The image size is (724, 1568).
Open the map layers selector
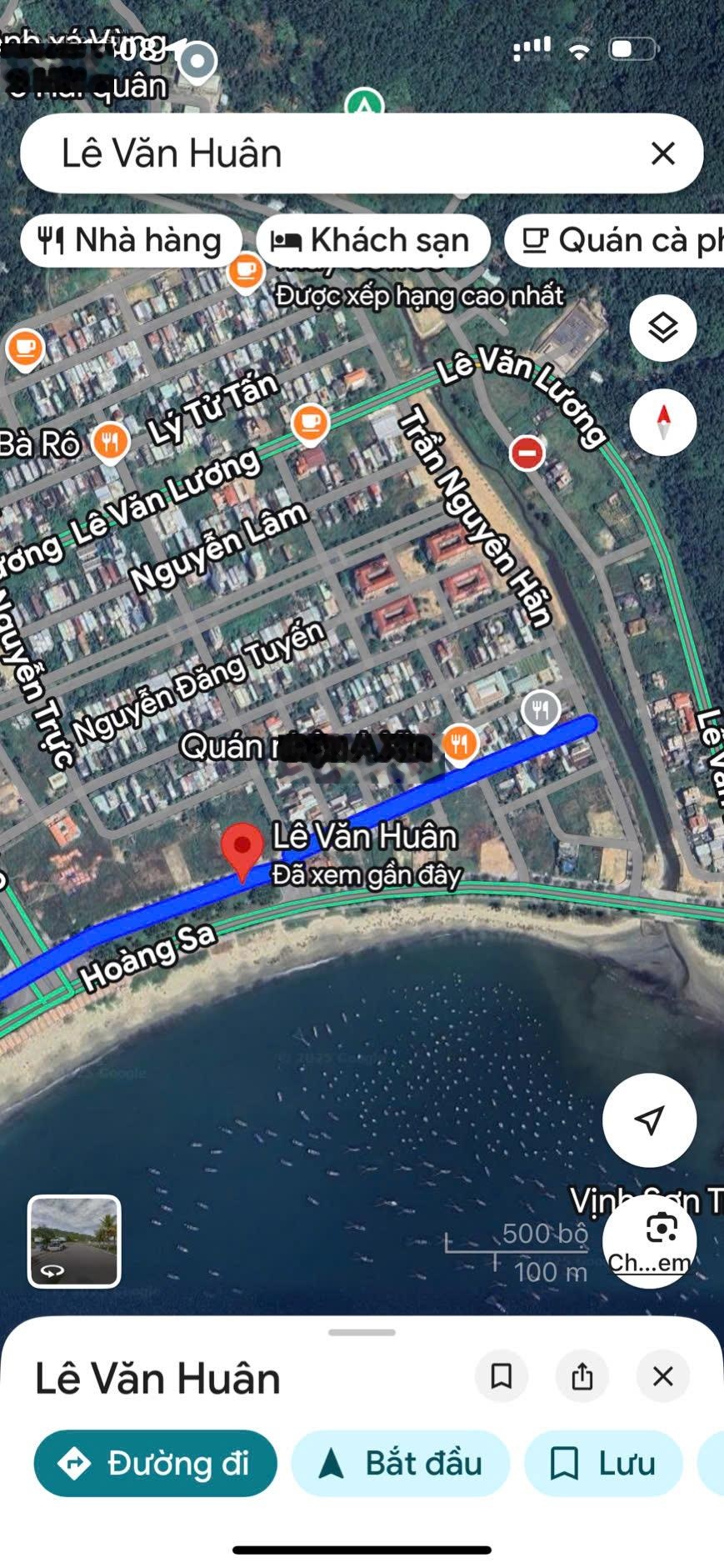662,328
